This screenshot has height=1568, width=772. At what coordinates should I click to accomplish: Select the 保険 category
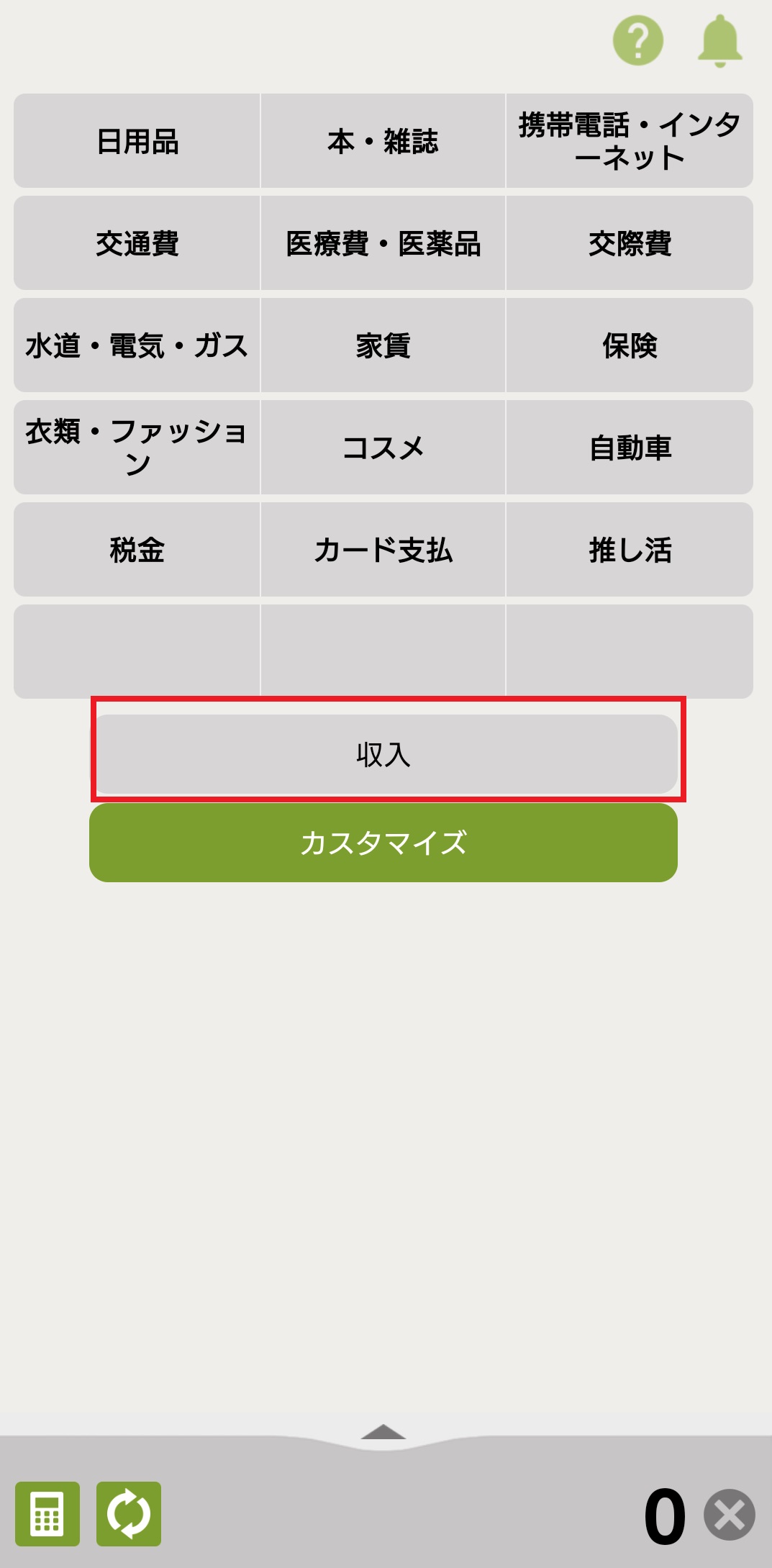[x=630, y=345]
